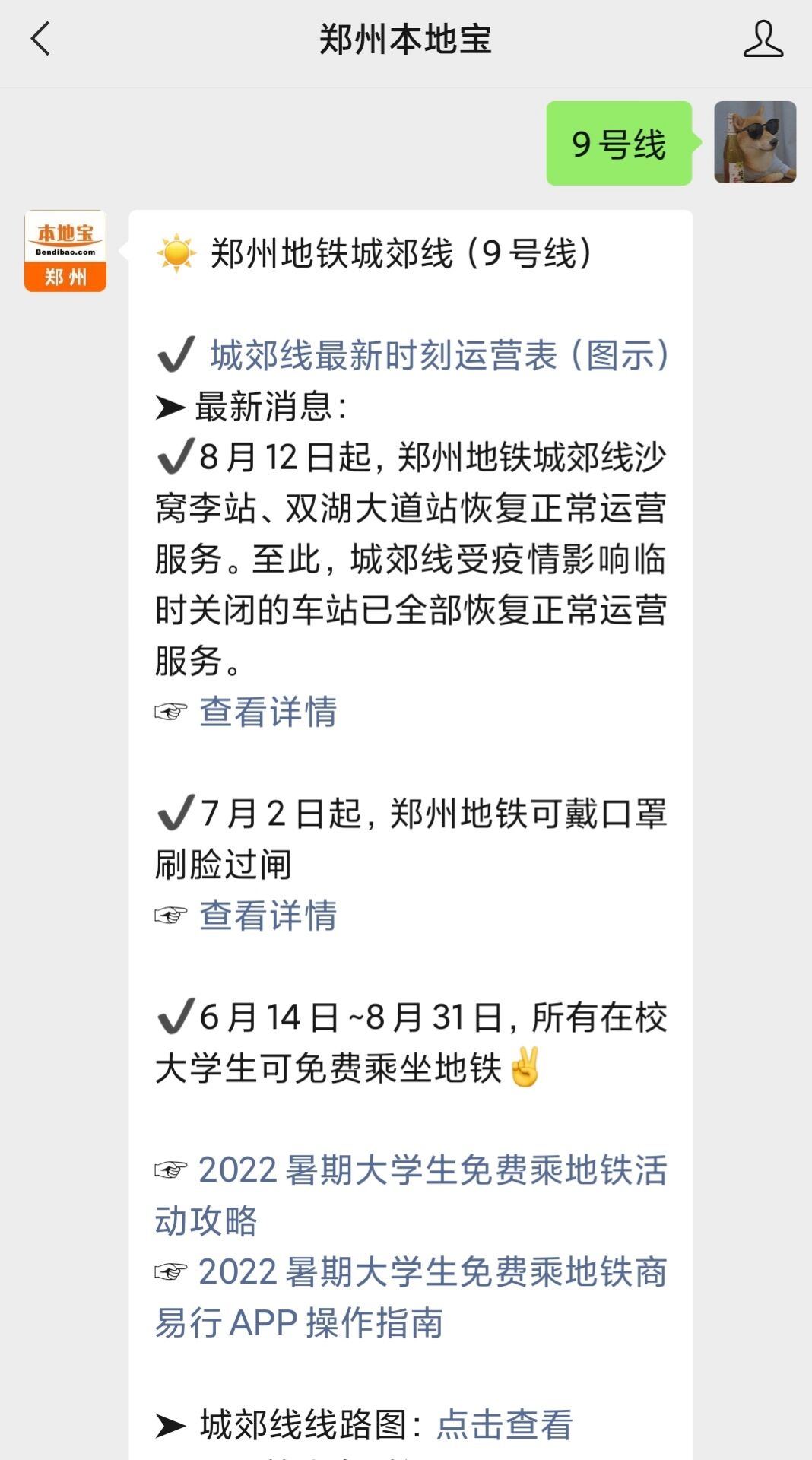
Task: Open 郑州本地宝 account avatar
Action: click(65, 251)
